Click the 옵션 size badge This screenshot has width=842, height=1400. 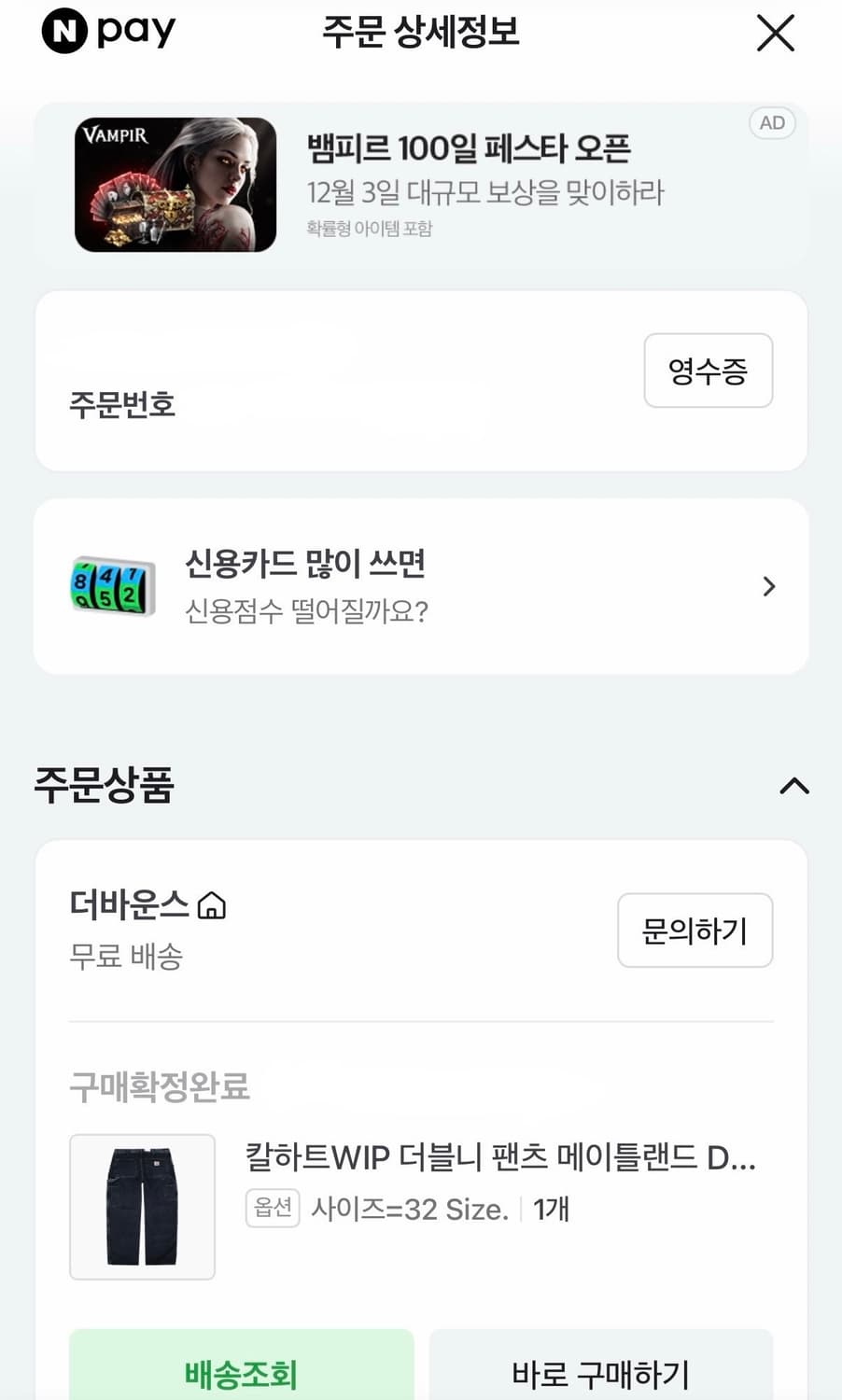[x=272, y=1210]
